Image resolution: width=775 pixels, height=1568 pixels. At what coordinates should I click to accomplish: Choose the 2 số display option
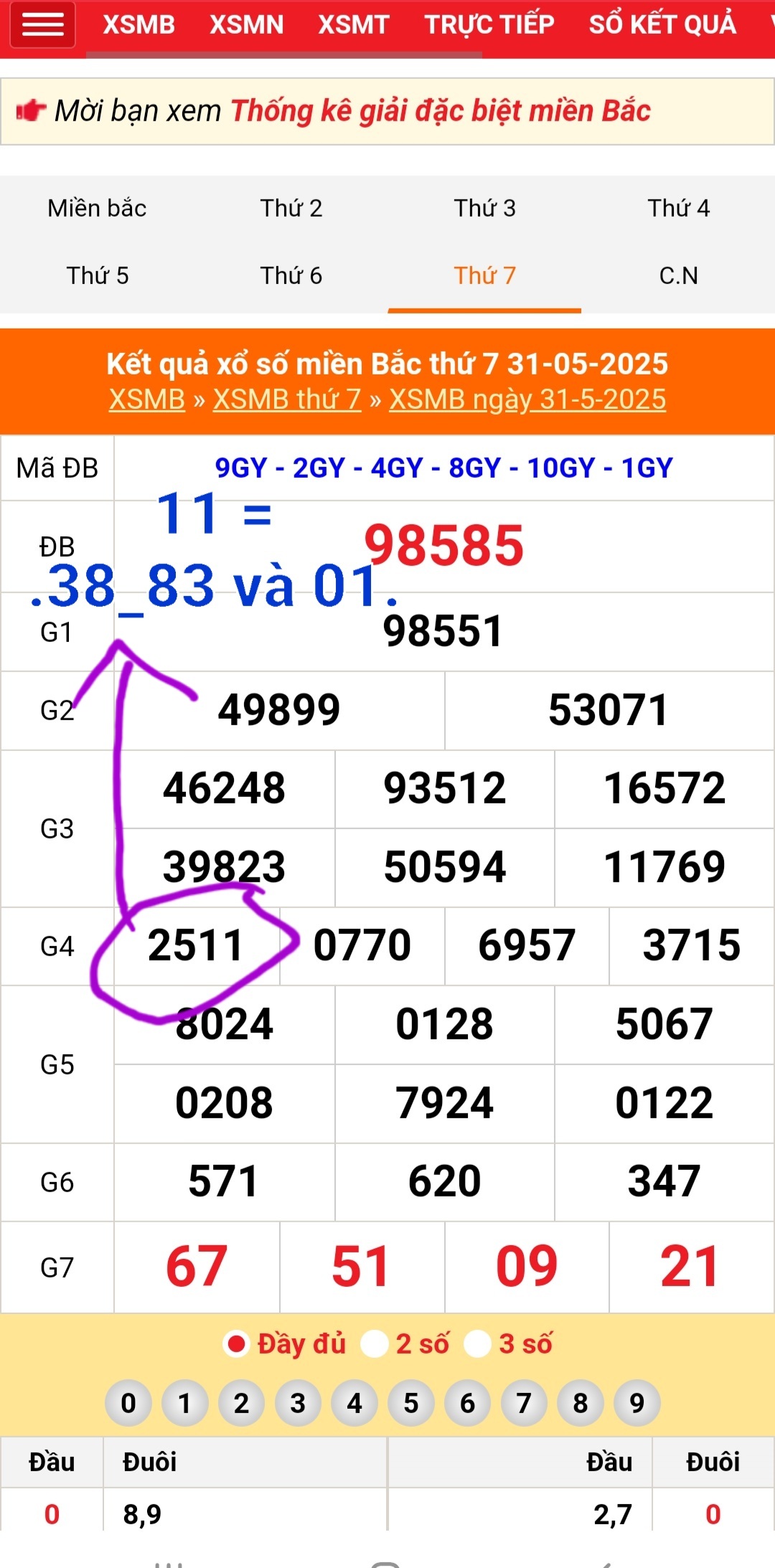tap(406, 1343)
